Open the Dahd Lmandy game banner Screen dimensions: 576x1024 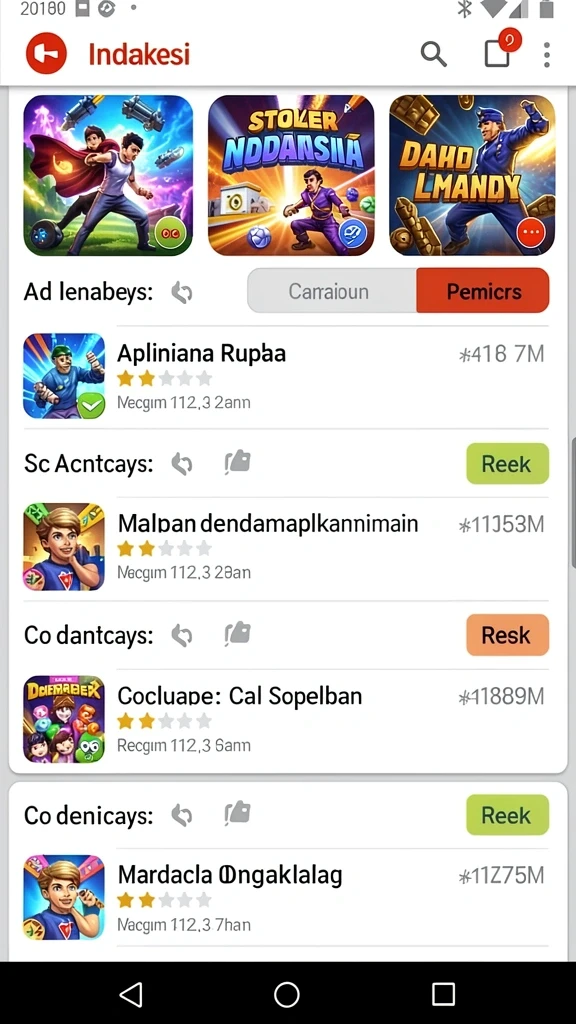tap(472, 175)
